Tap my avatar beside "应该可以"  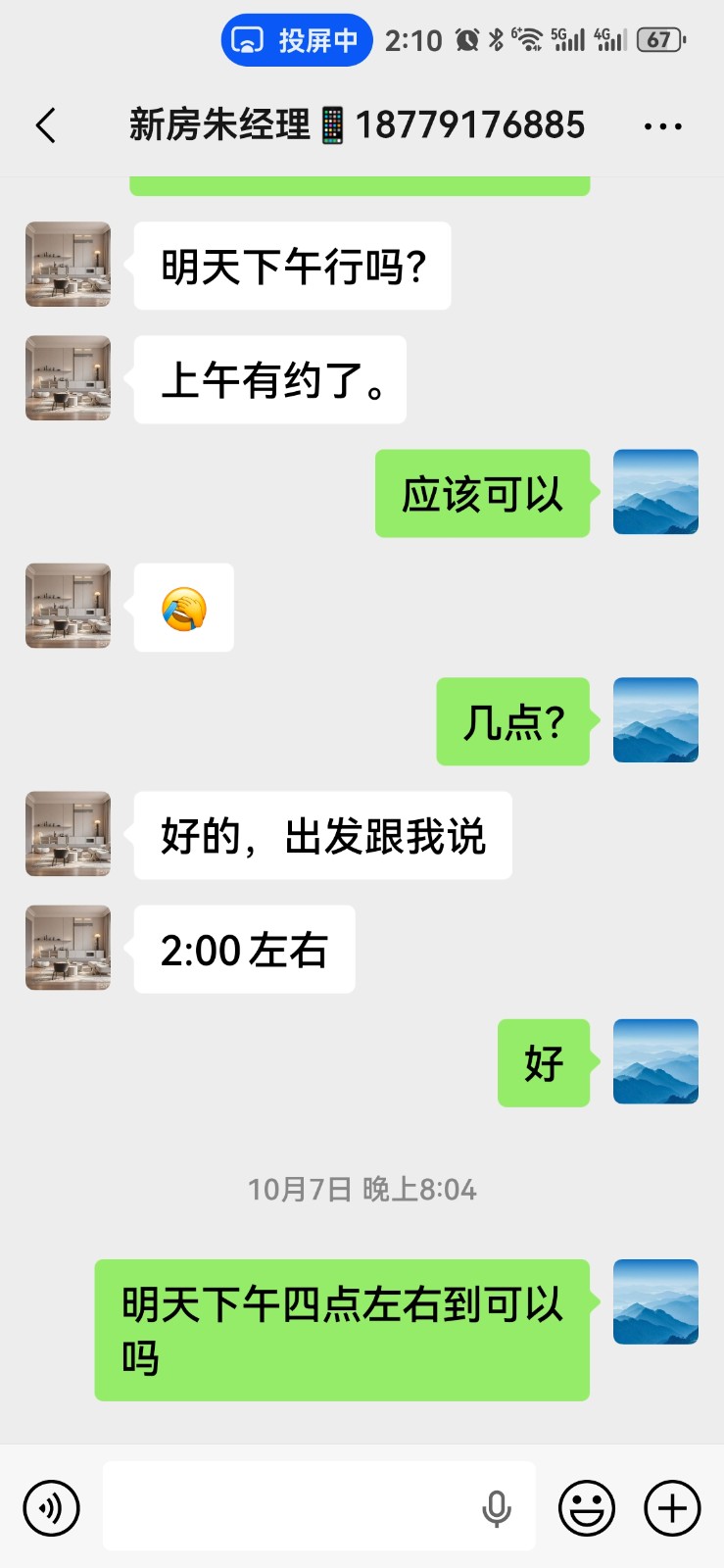[x=655, y=492]
